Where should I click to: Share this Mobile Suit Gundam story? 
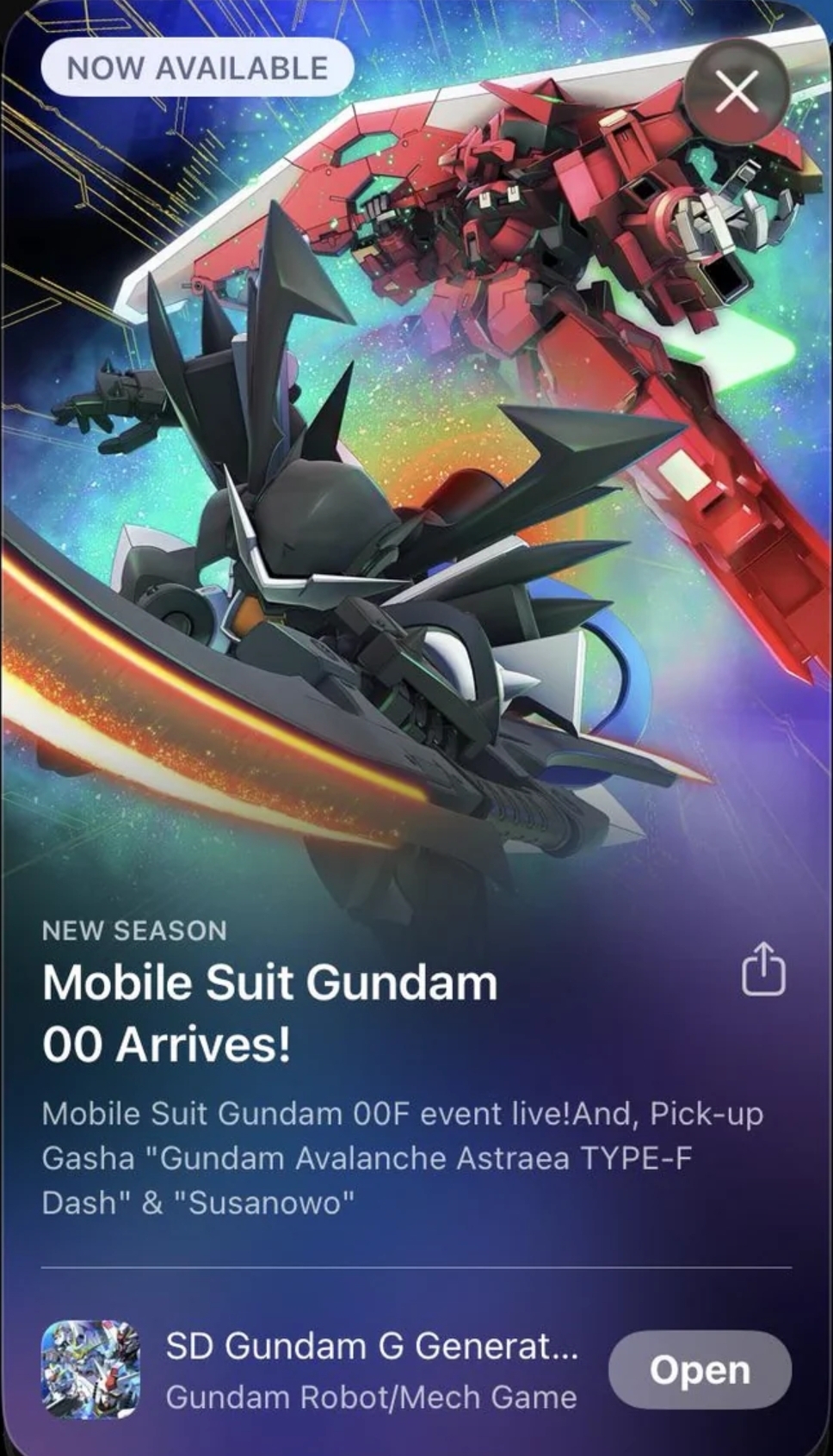click(763, 969)
